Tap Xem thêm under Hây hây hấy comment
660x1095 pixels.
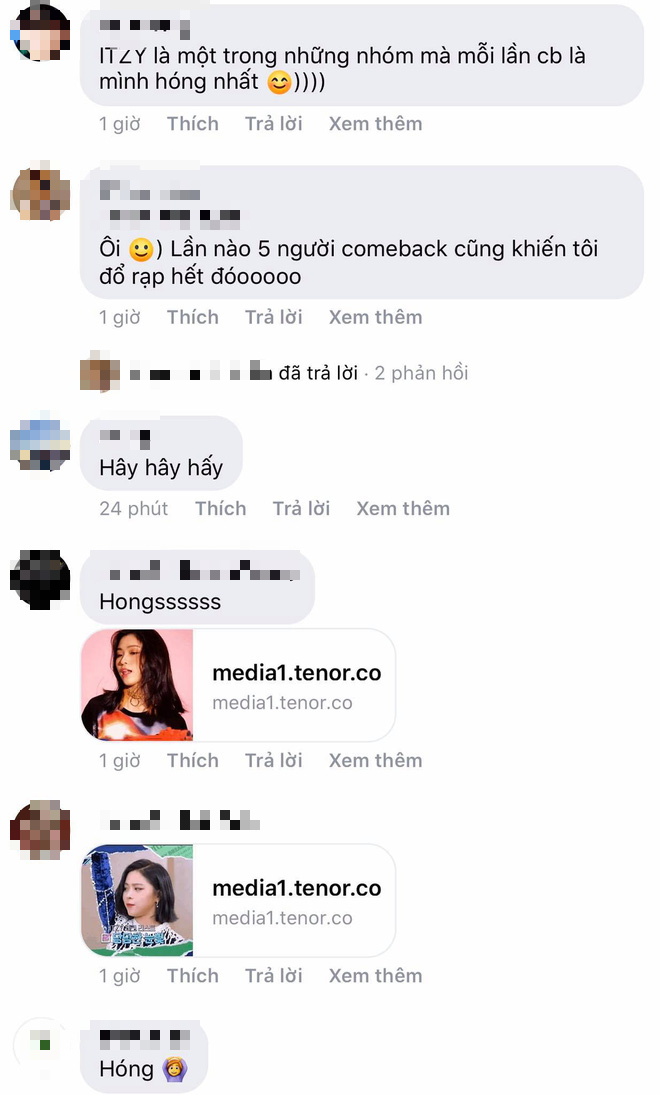tap(404, 508)
